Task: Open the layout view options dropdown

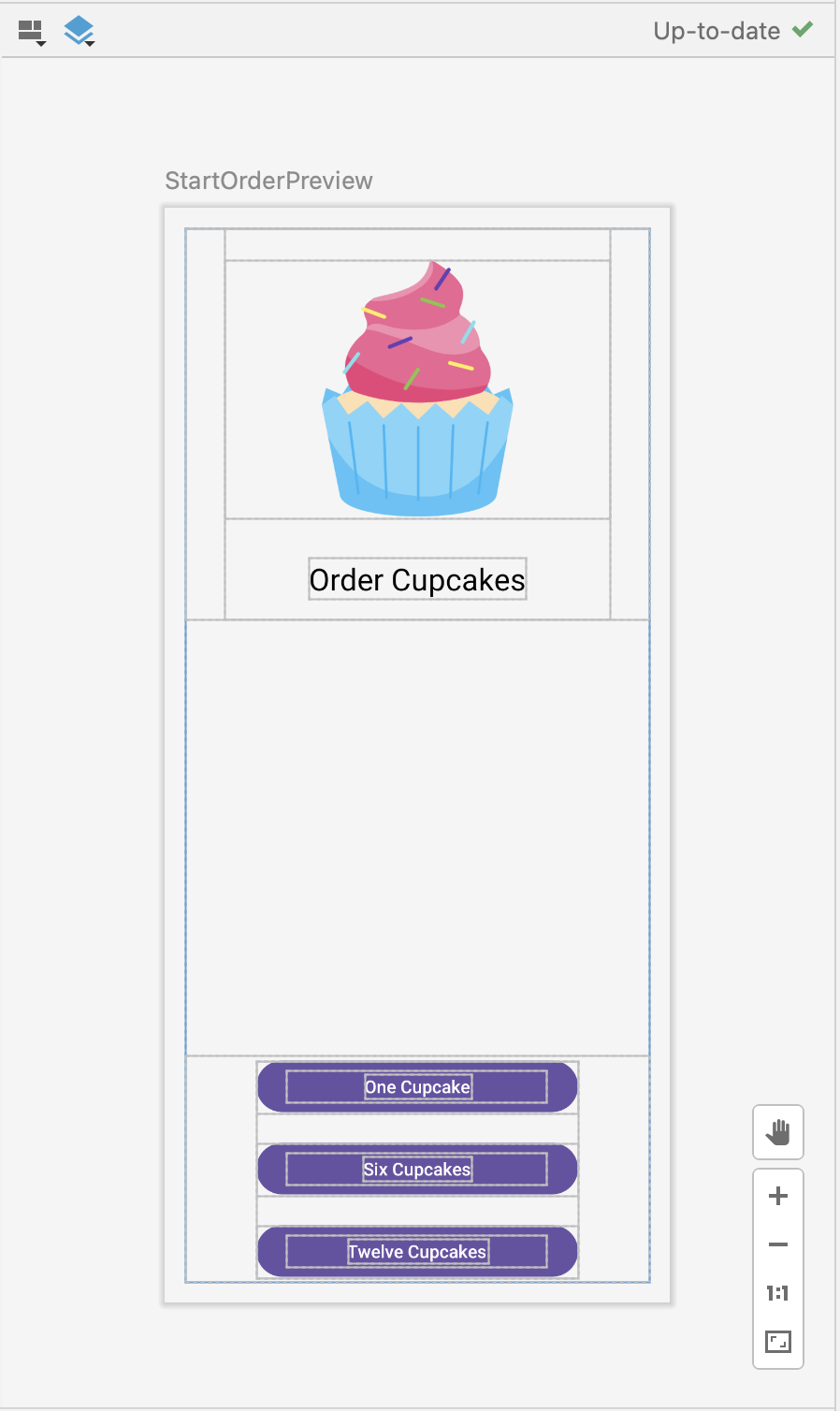Action: (x=32, y=32)
